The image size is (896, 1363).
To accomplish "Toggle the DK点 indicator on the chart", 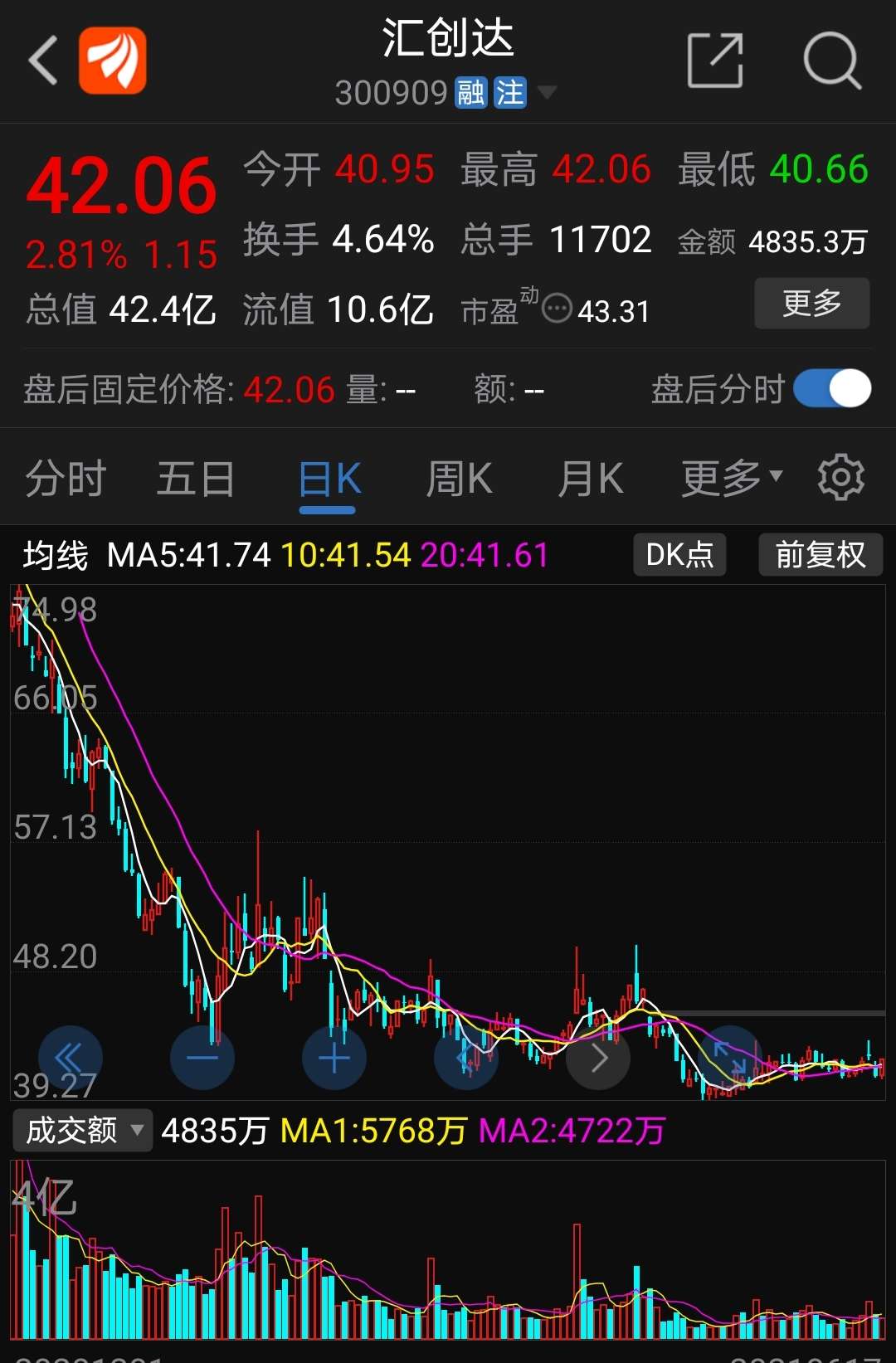I will (x=679, y=554).
